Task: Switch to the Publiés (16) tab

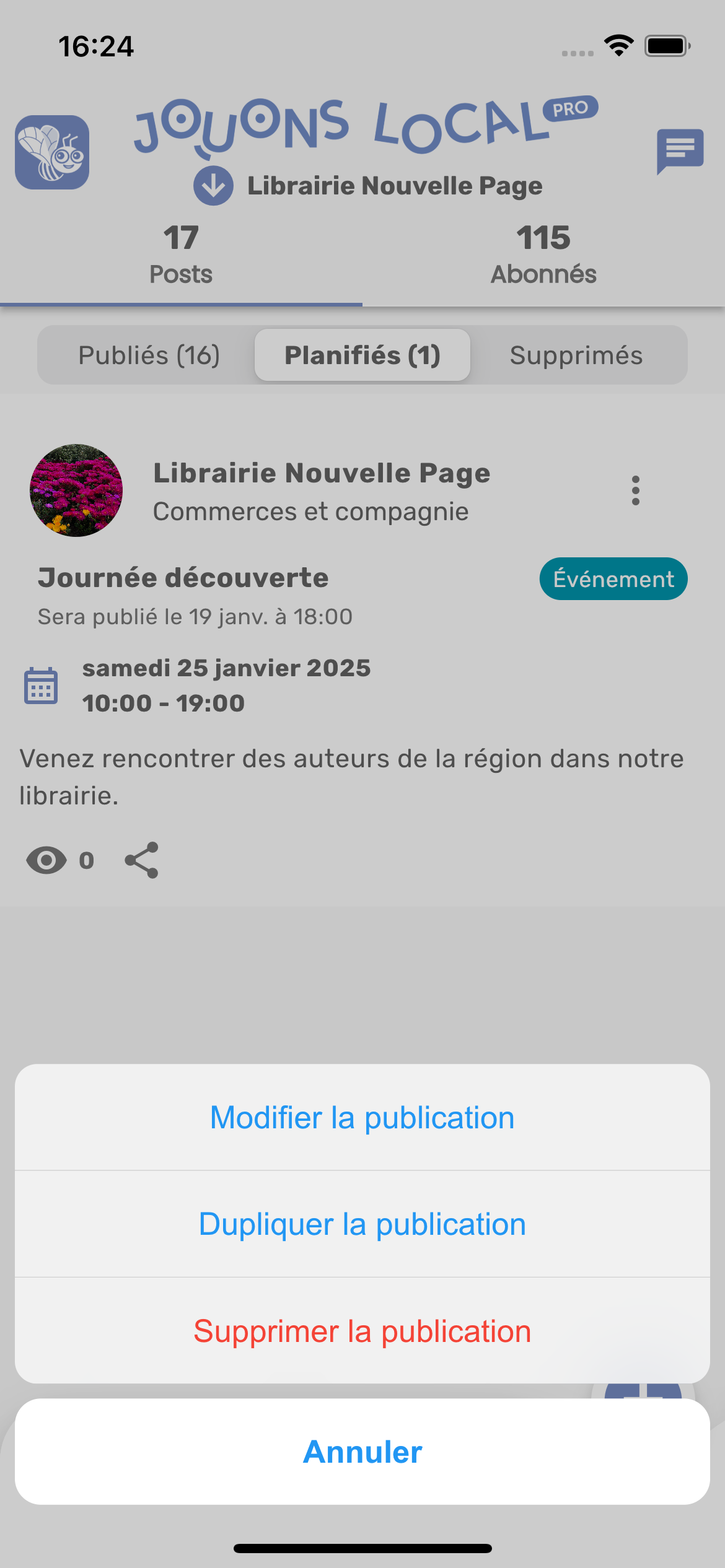Action: point(149,355)
